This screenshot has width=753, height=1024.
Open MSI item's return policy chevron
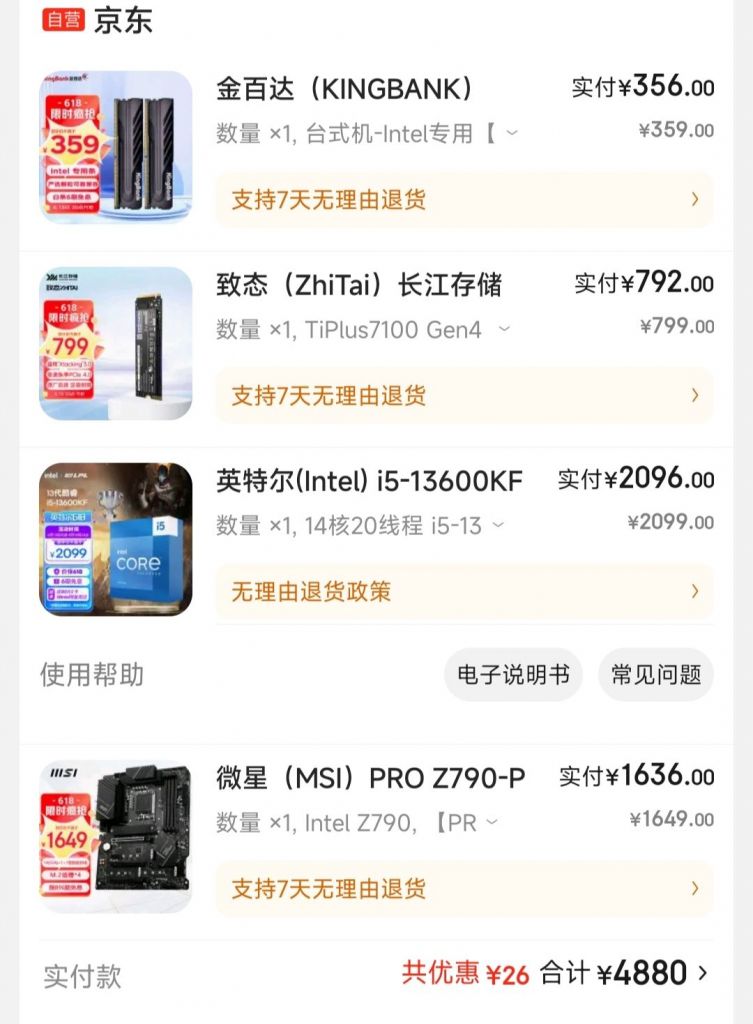(697, 888)
